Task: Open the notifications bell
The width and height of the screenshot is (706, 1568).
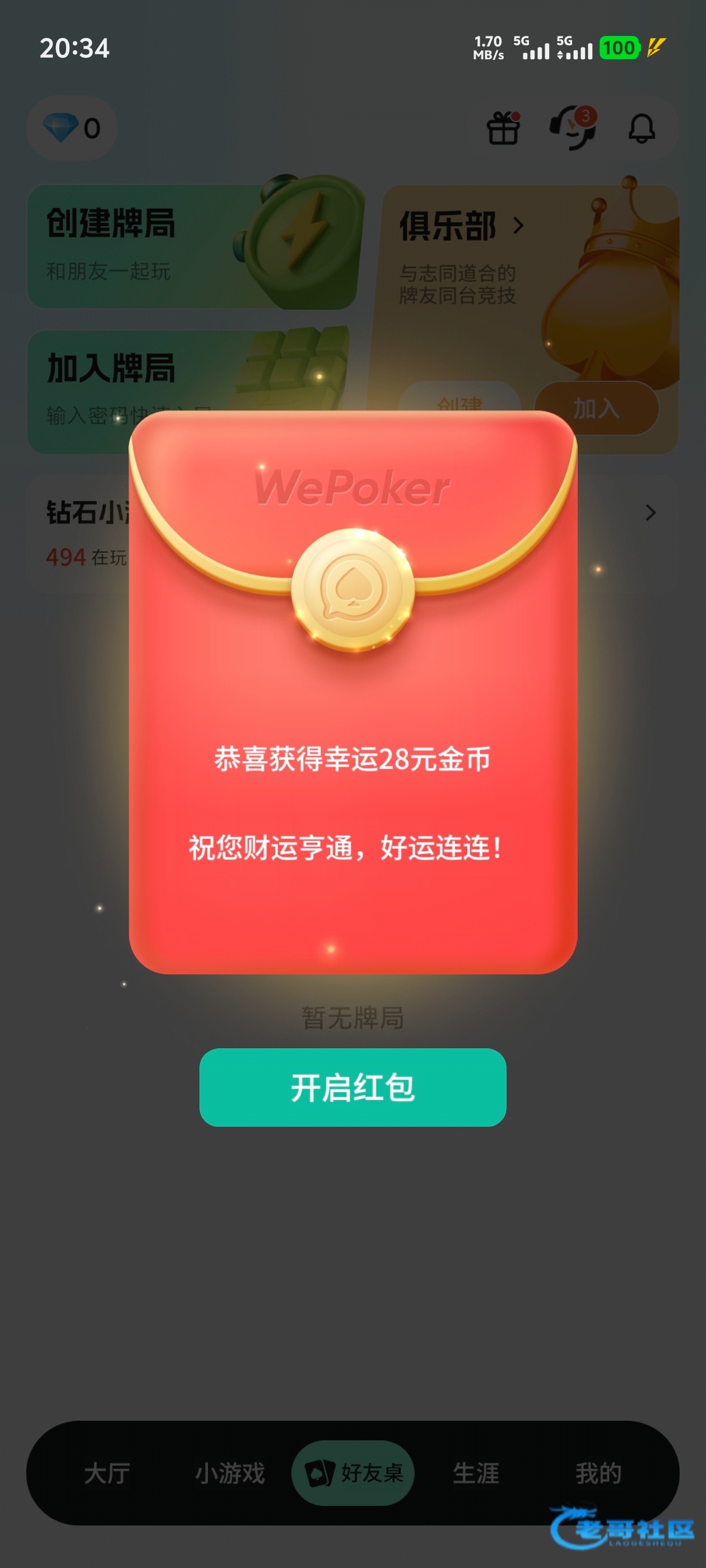Action: [642, 128]
